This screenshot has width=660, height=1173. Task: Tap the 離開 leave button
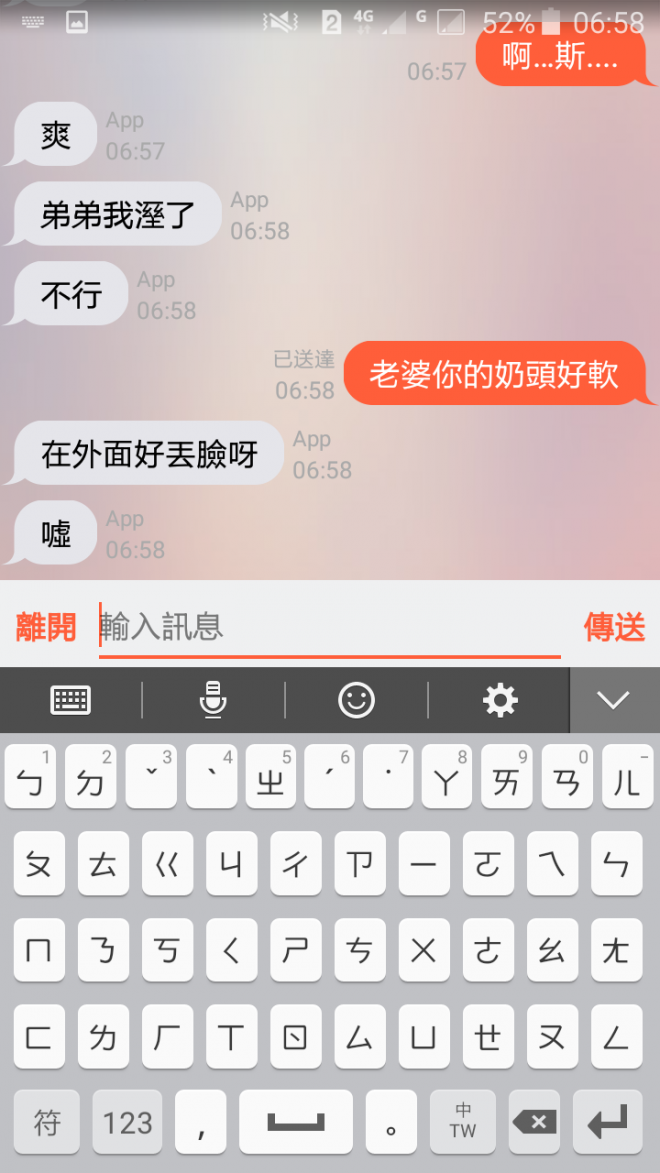(x=46, y=628)
